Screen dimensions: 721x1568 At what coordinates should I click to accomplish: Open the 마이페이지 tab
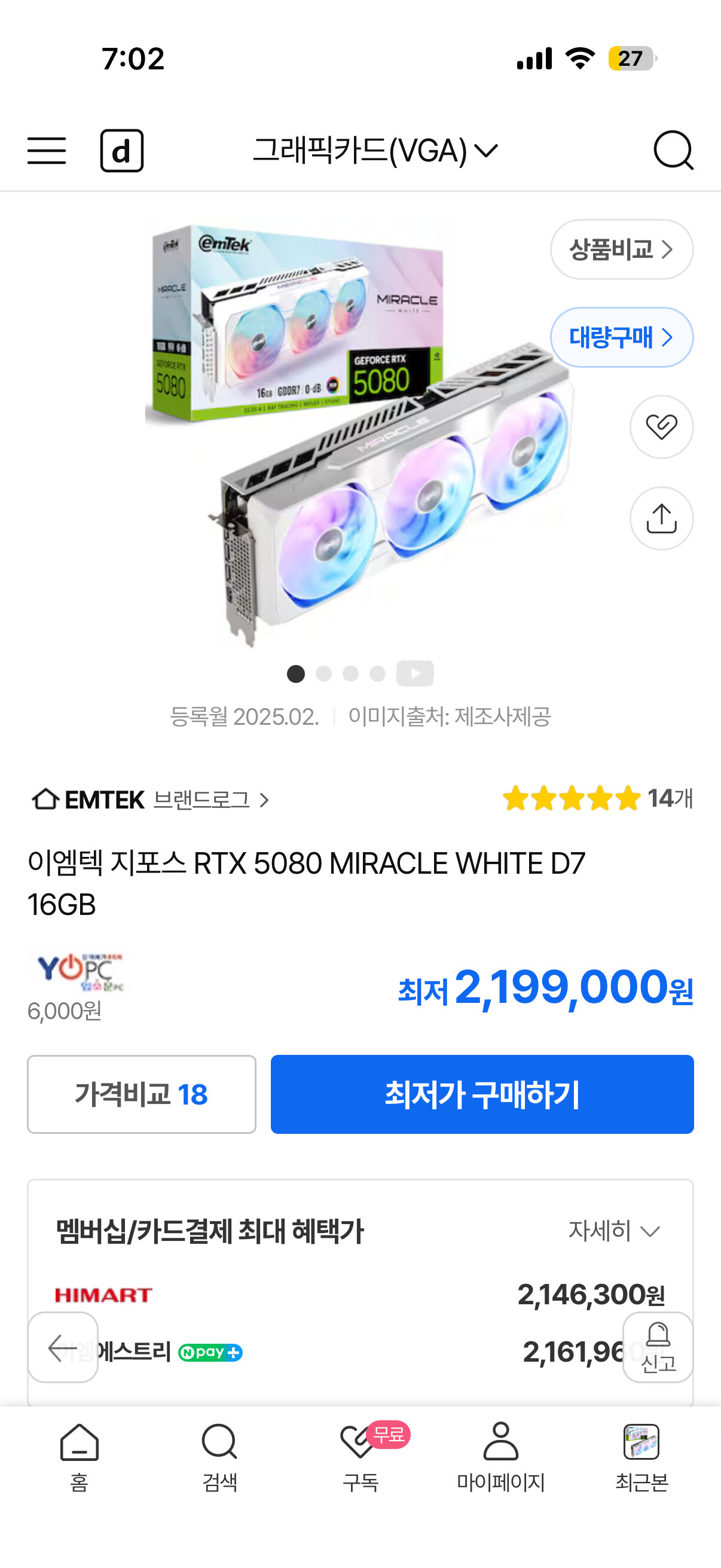pyautogui.click(x=501, y=1456)
